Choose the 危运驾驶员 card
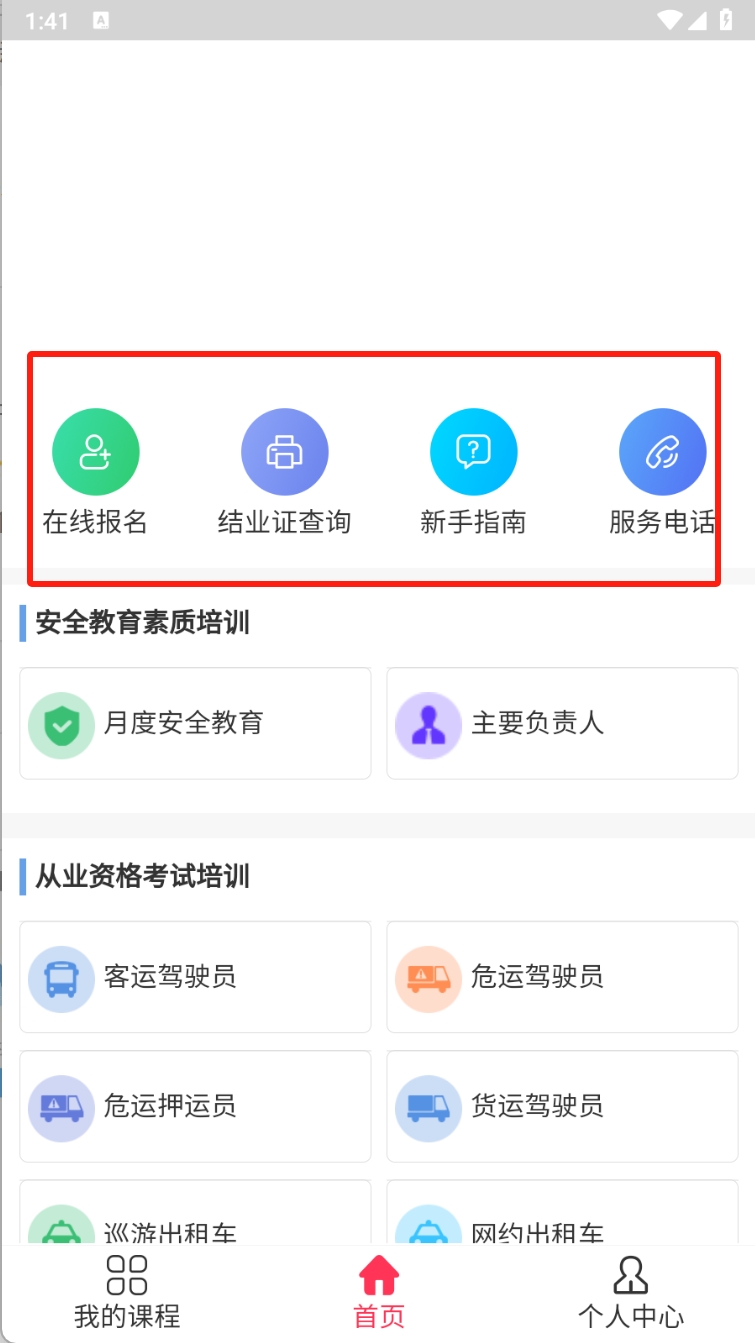Screen dimensions: 755x1343 pyautogui.click(x=562, y=977)
